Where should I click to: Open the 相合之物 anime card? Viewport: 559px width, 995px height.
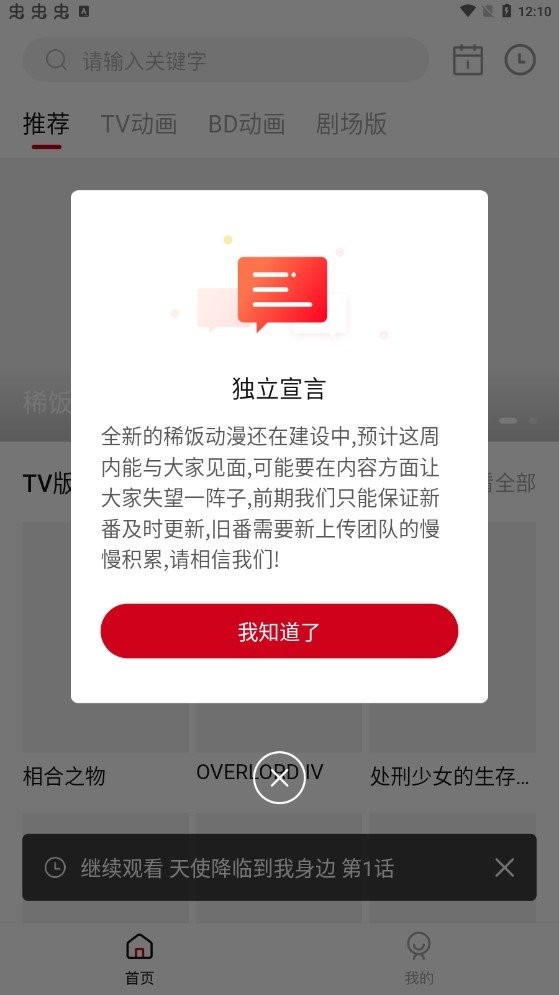[x=105, y=656]
